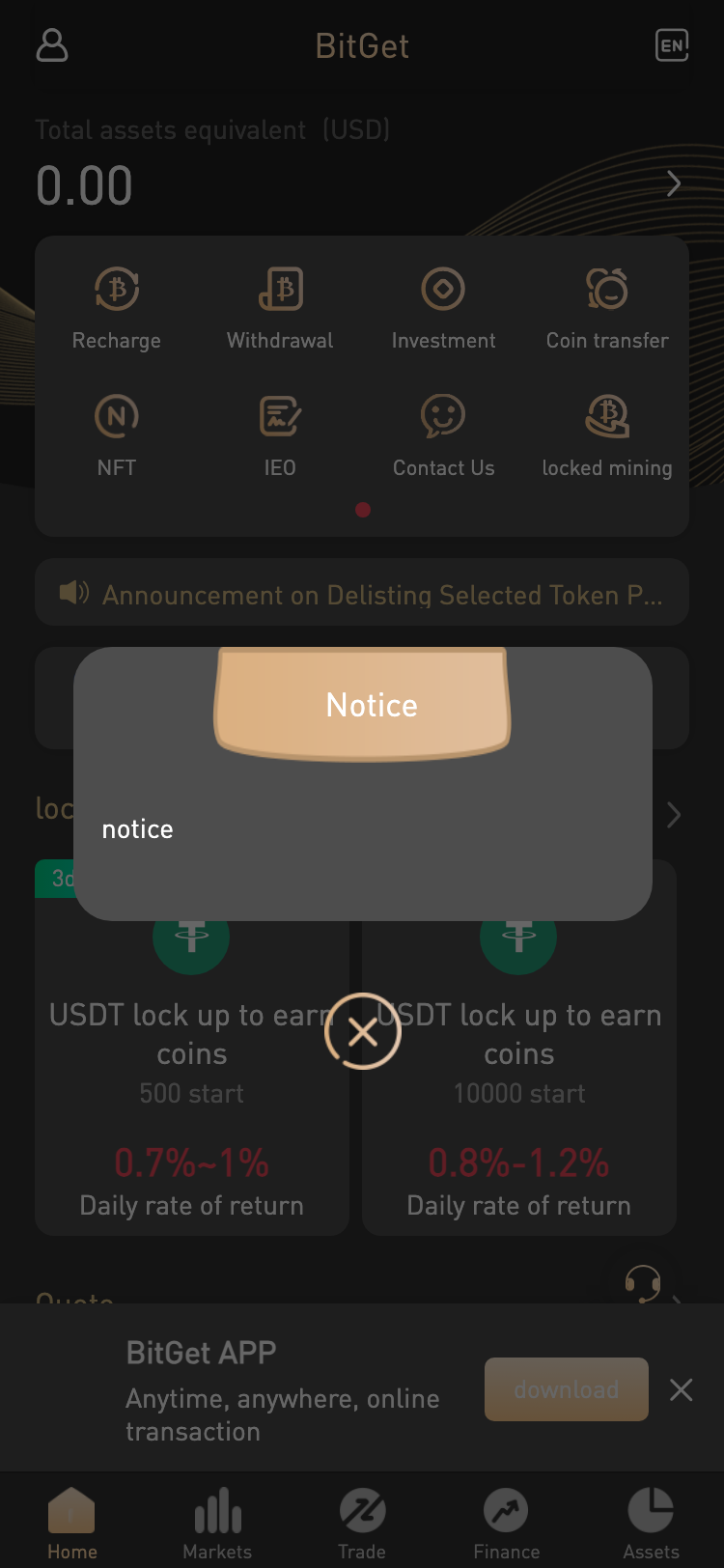This screenshot has height=1568, width=724.
Task: Switch language with the EN selector
Action: [672, 45]
